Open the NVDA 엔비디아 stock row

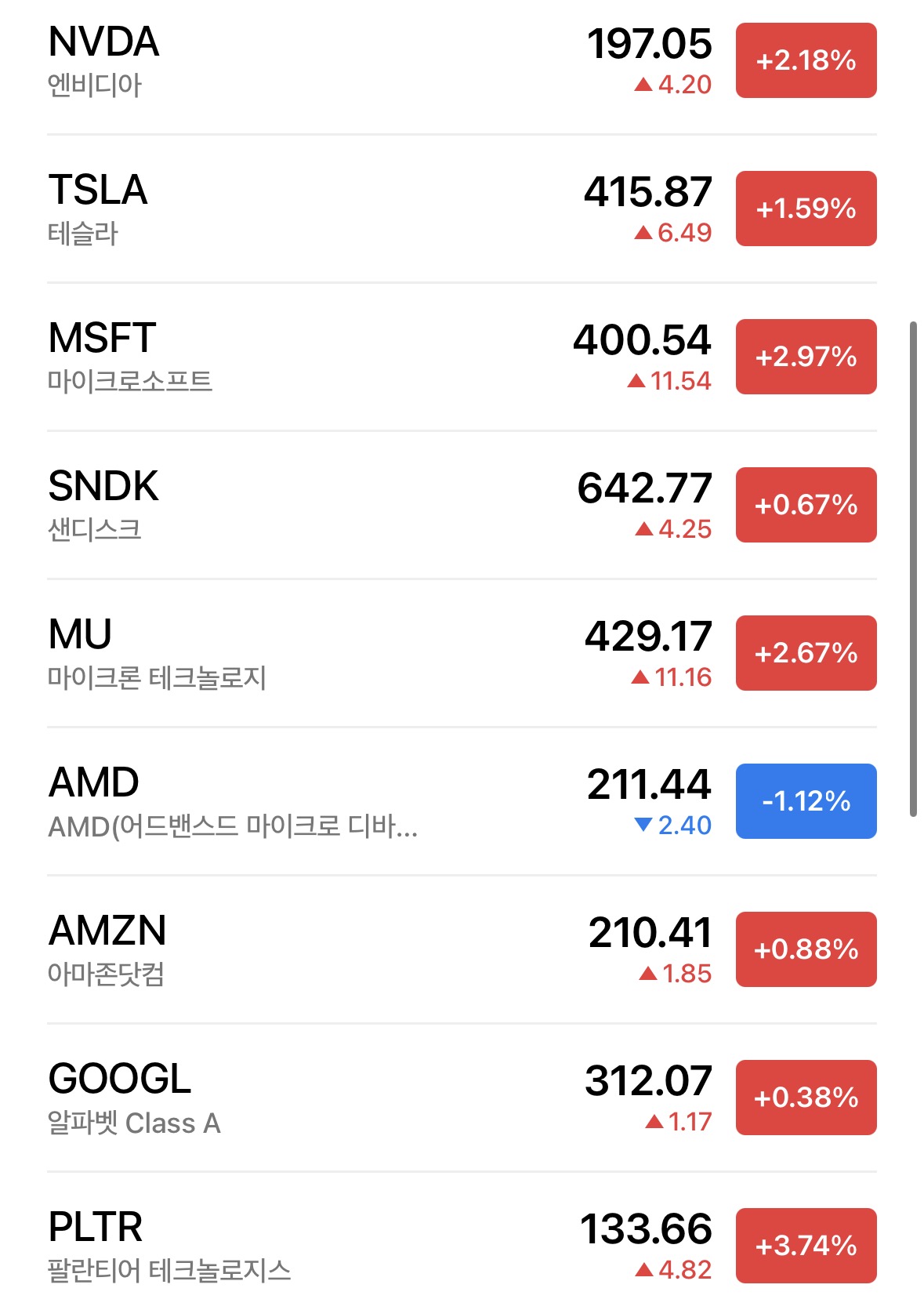point(313,61)
